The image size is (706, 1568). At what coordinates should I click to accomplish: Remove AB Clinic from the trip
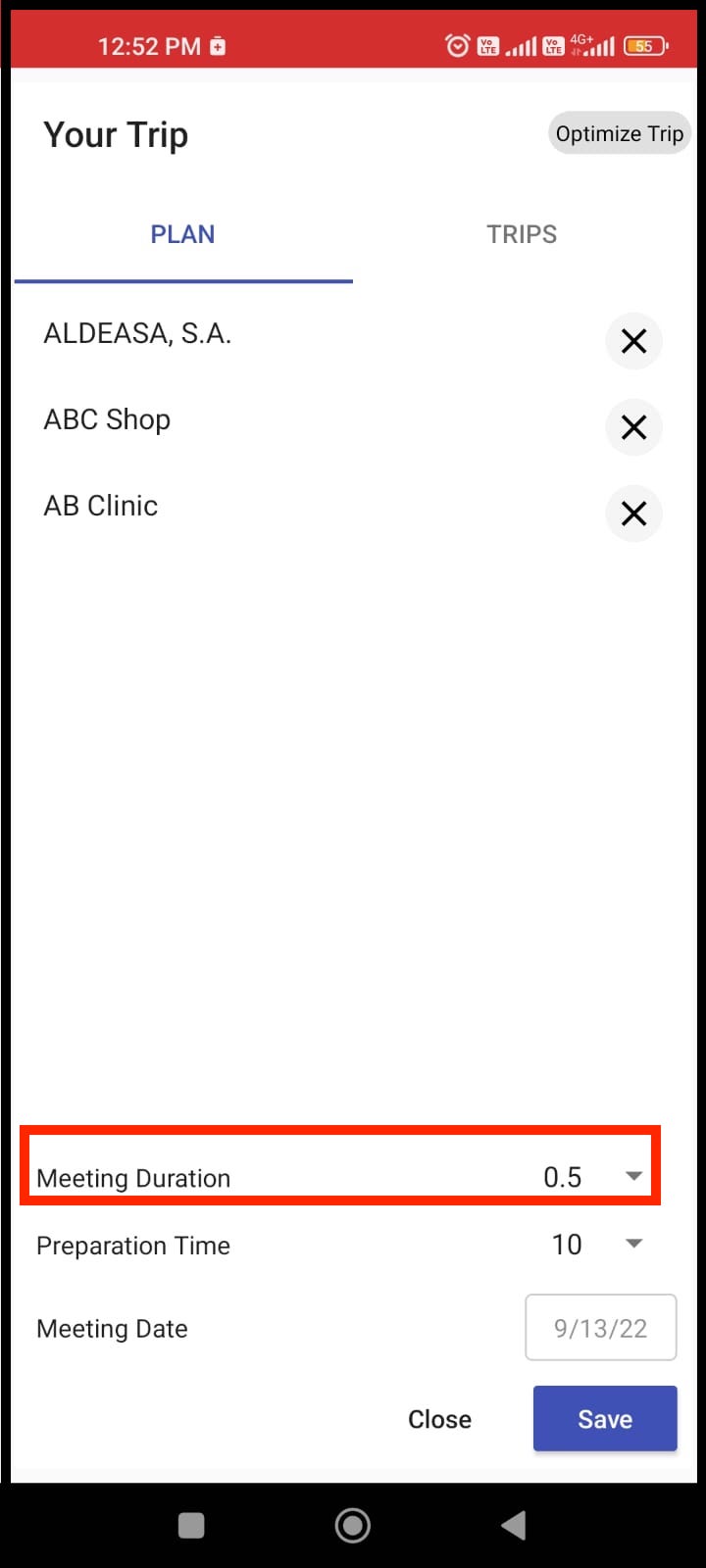(633, 514)
